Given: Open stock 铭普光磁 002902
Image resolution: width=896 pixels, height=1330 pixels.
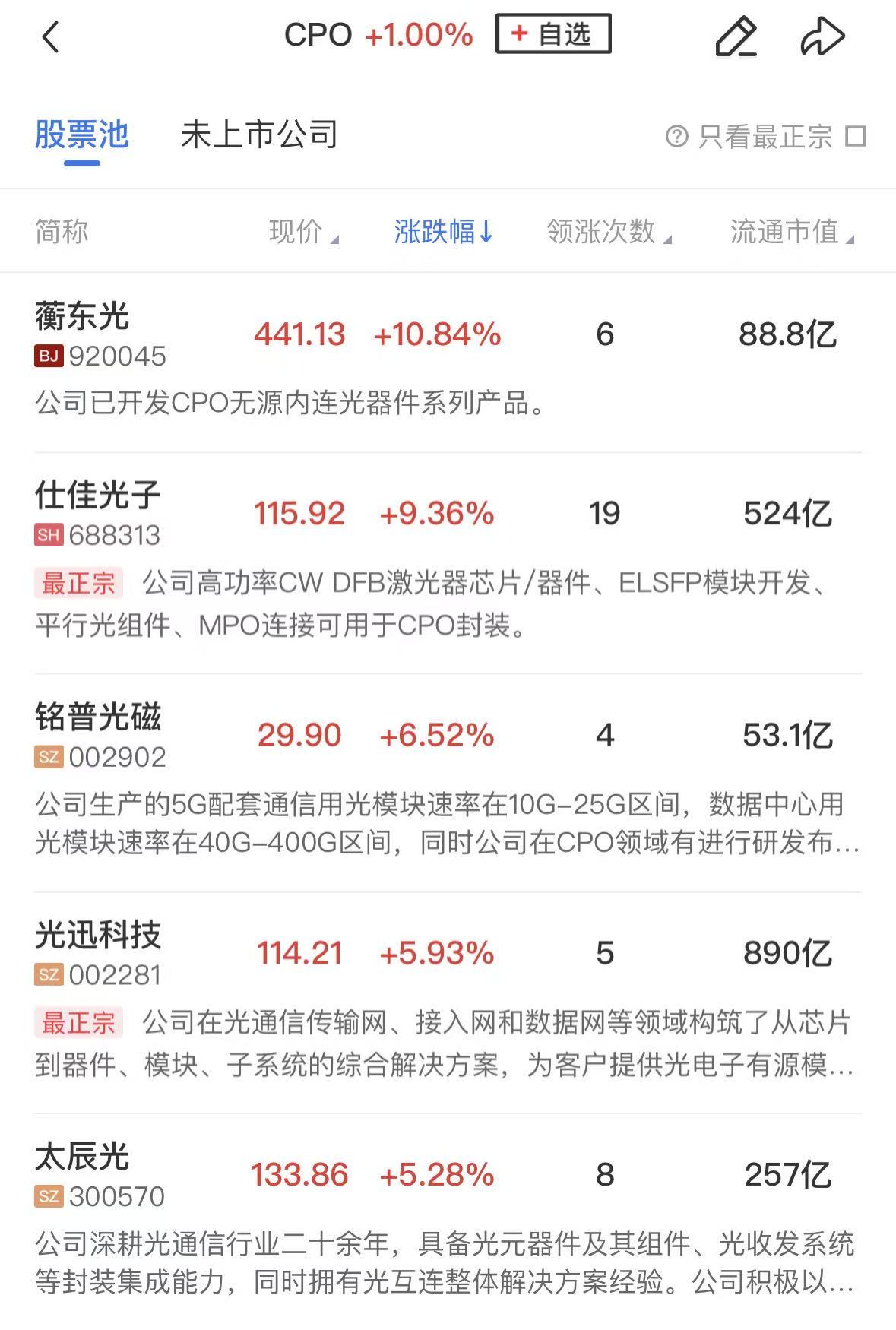Looking at the screenshot, I should click(99, 735).
